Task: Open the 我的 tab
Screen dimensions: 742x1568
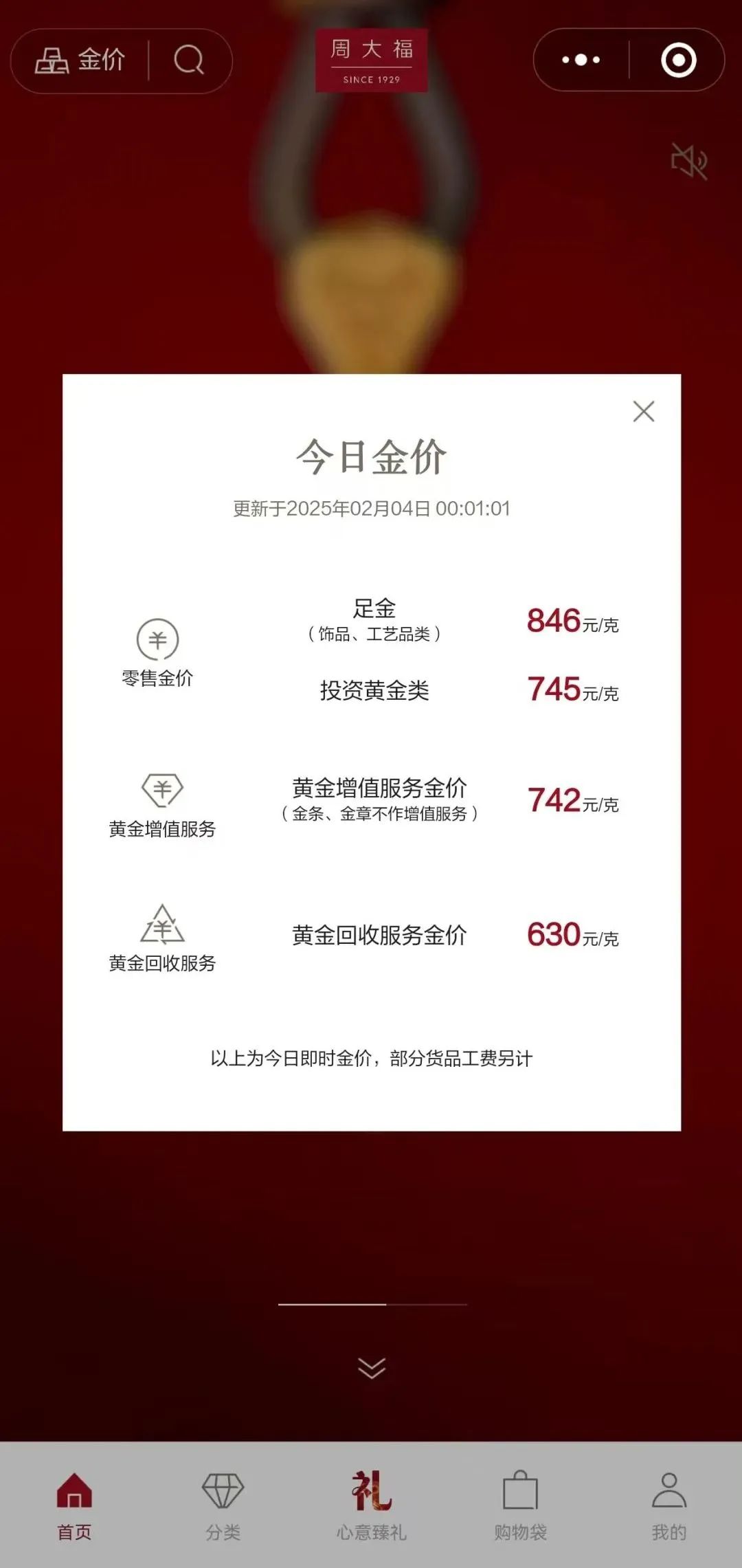Action: (668, 1505)
